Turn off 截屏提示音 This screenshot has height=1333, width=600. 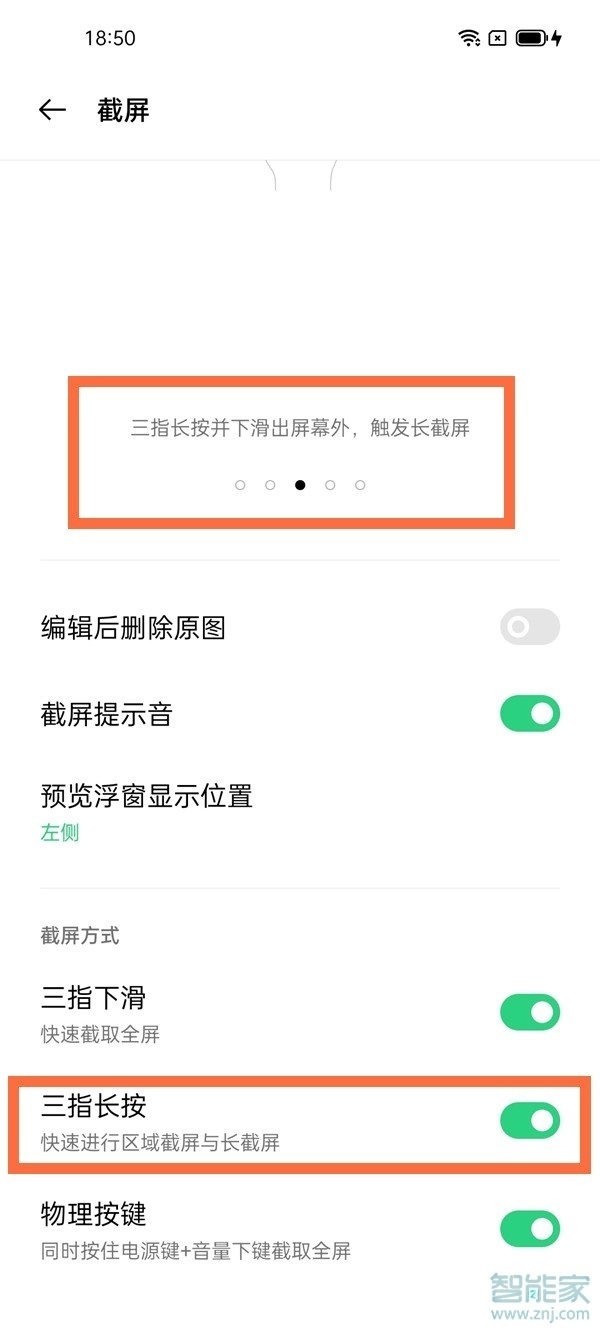529,714
